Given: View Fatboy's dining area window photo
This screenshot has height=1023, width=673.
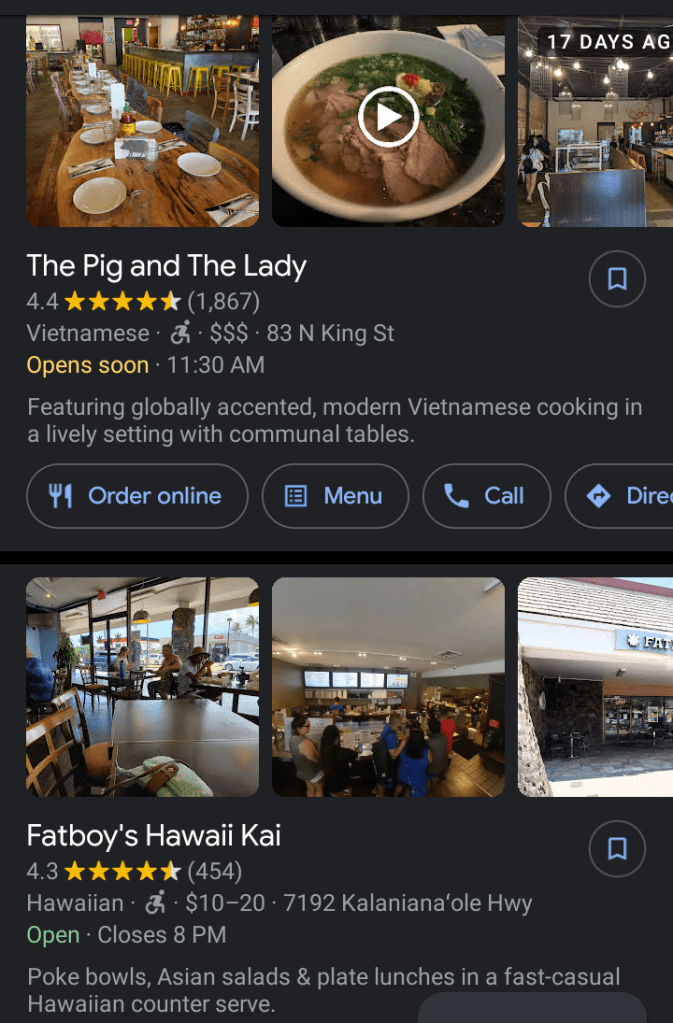Looking at the screenshot, I should click(142, 687).
